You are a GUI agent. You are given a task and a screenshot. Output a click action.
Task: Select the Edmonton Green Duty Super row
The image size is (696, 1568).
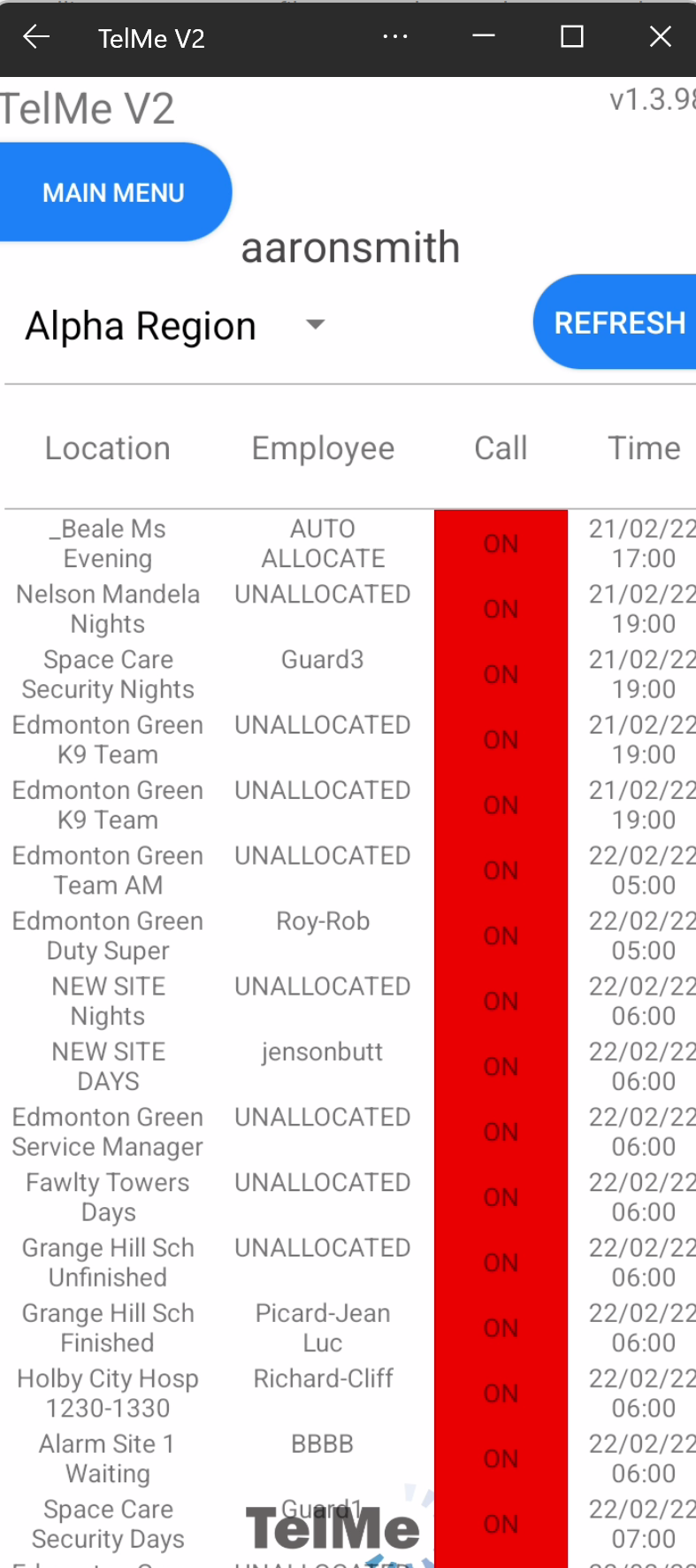(108, 935)
